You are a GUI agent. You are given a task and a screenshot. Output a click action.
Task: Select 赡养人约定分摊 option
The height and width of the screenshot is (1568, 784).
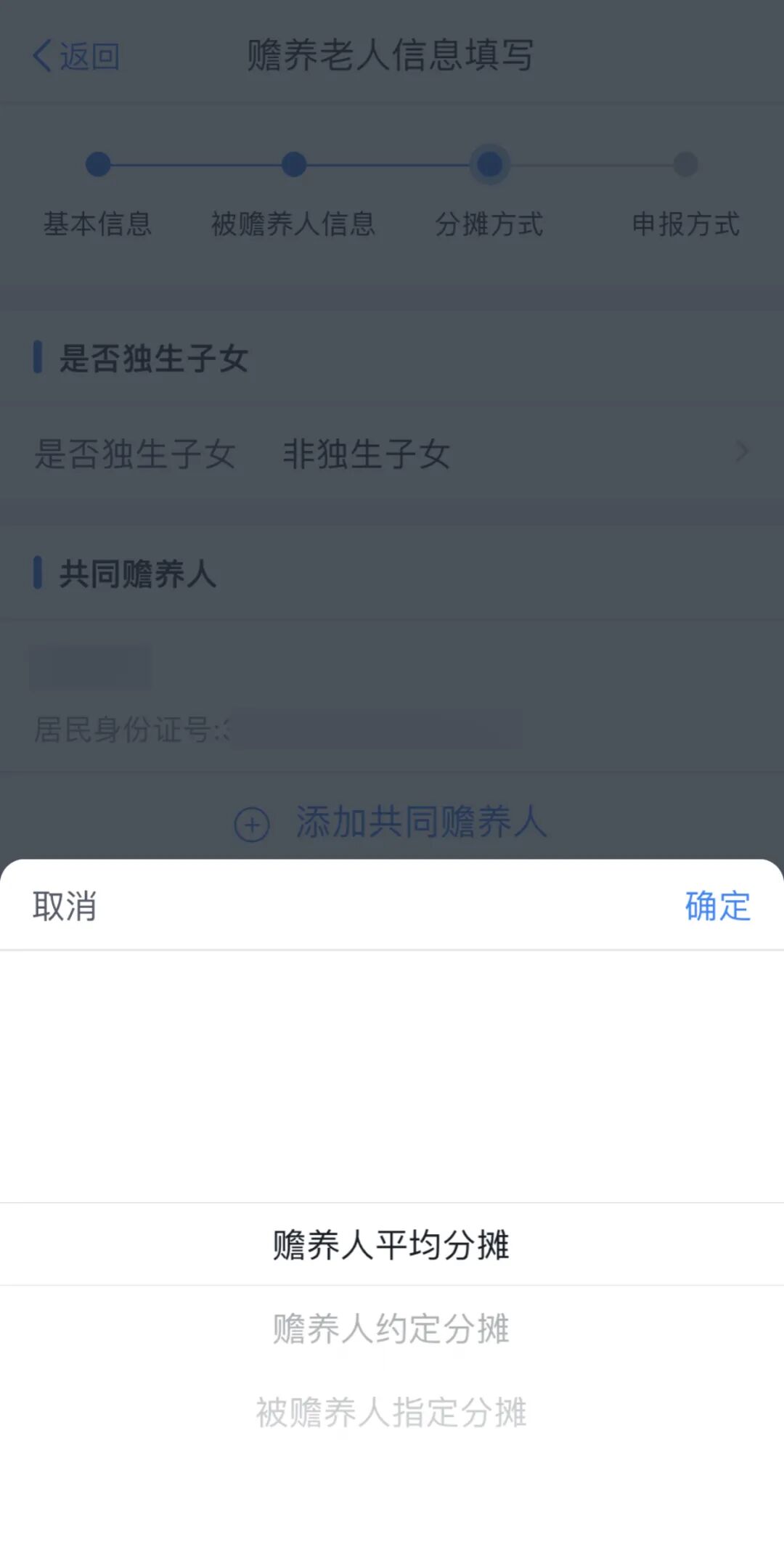click(x=391, y=1328)
